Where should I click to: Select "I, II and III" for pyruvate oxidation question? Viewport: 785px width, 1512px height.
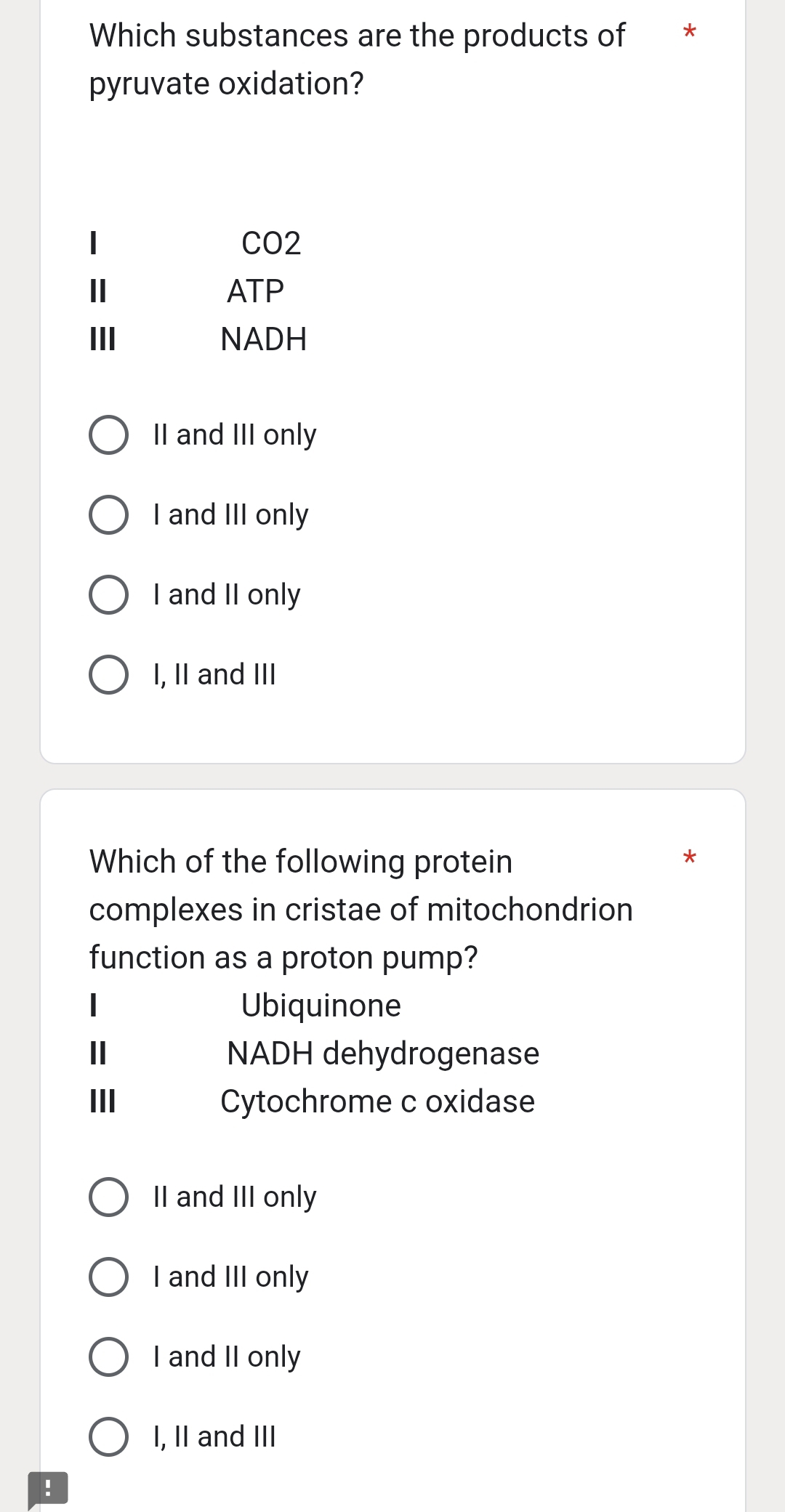[x=109, y=675]
